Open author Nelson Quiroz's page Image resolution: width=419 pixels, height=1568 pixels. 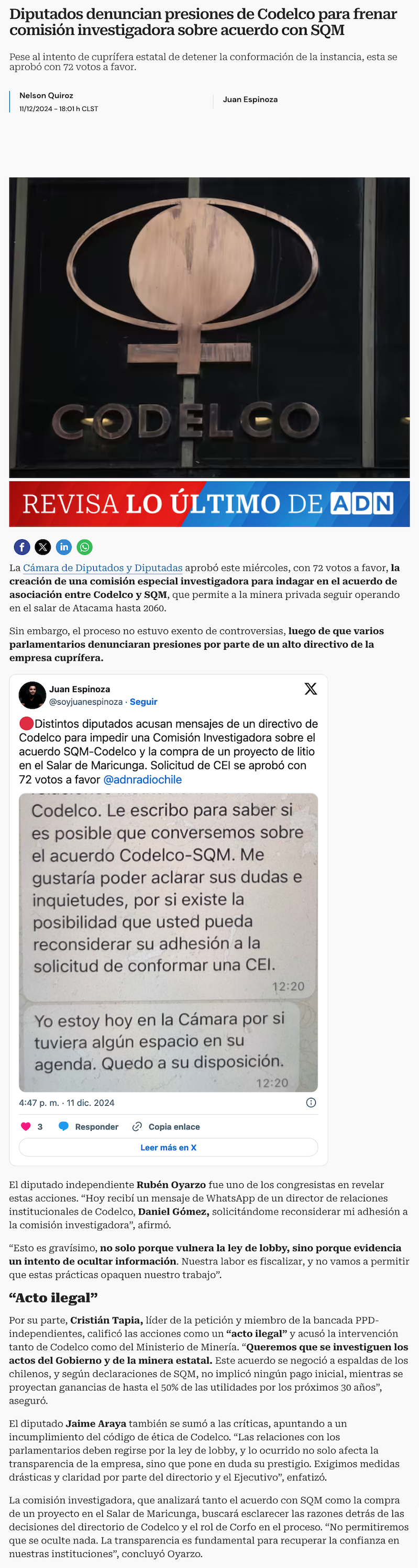(x=46, y=96)
